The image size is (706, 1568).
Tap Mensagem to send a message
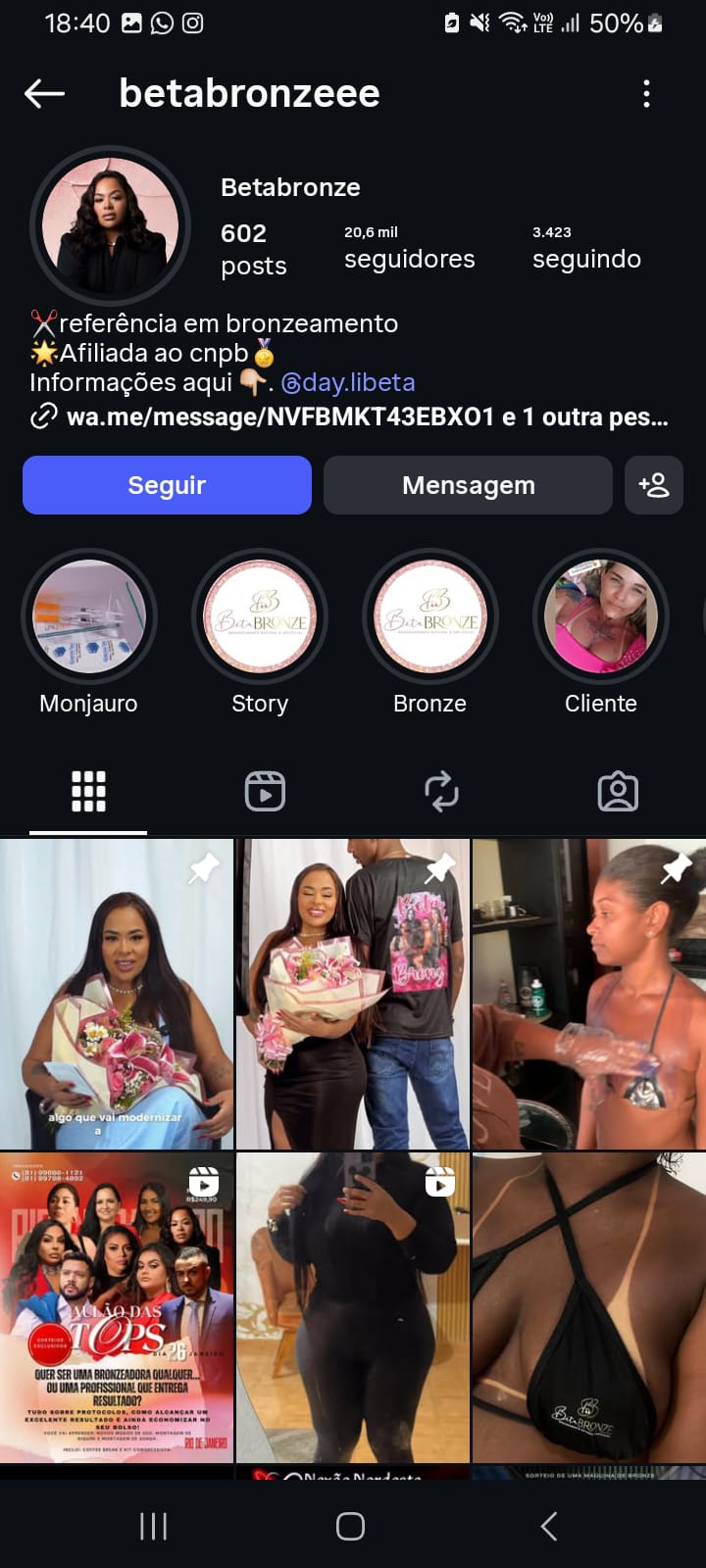[x=468, y=485]
